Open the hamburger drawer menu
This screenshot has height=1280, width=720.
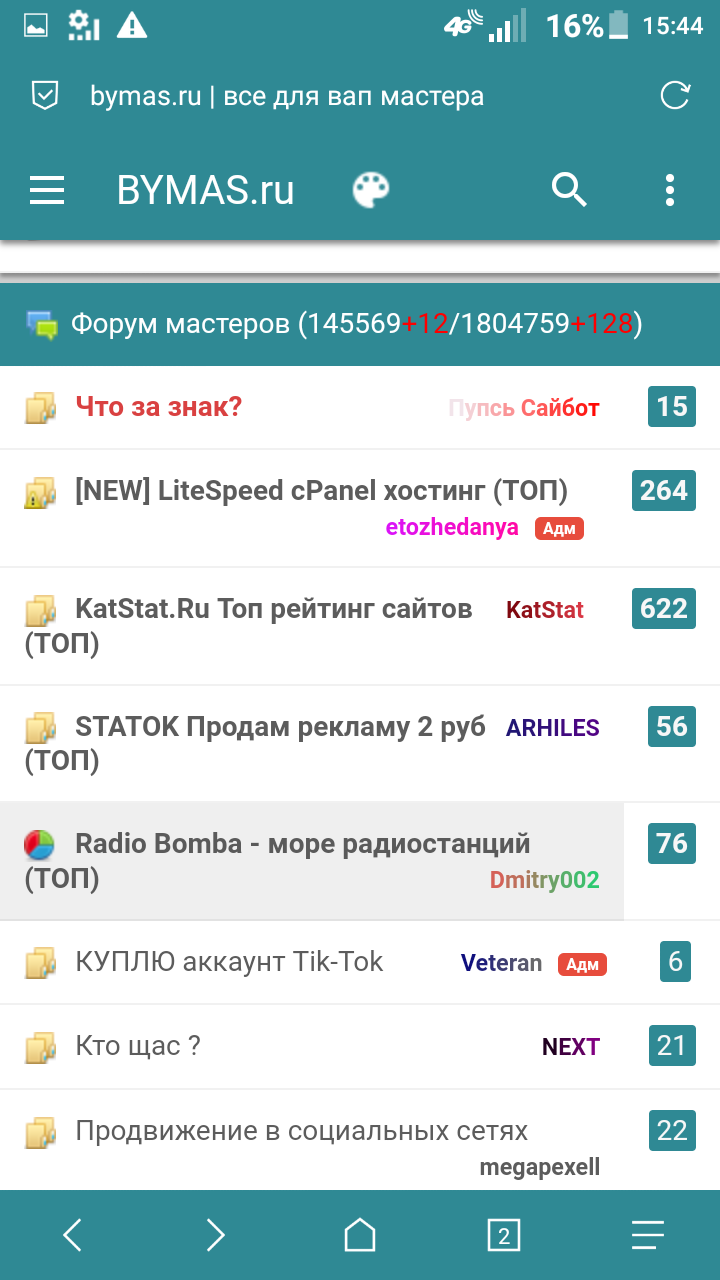coord(47,190)
